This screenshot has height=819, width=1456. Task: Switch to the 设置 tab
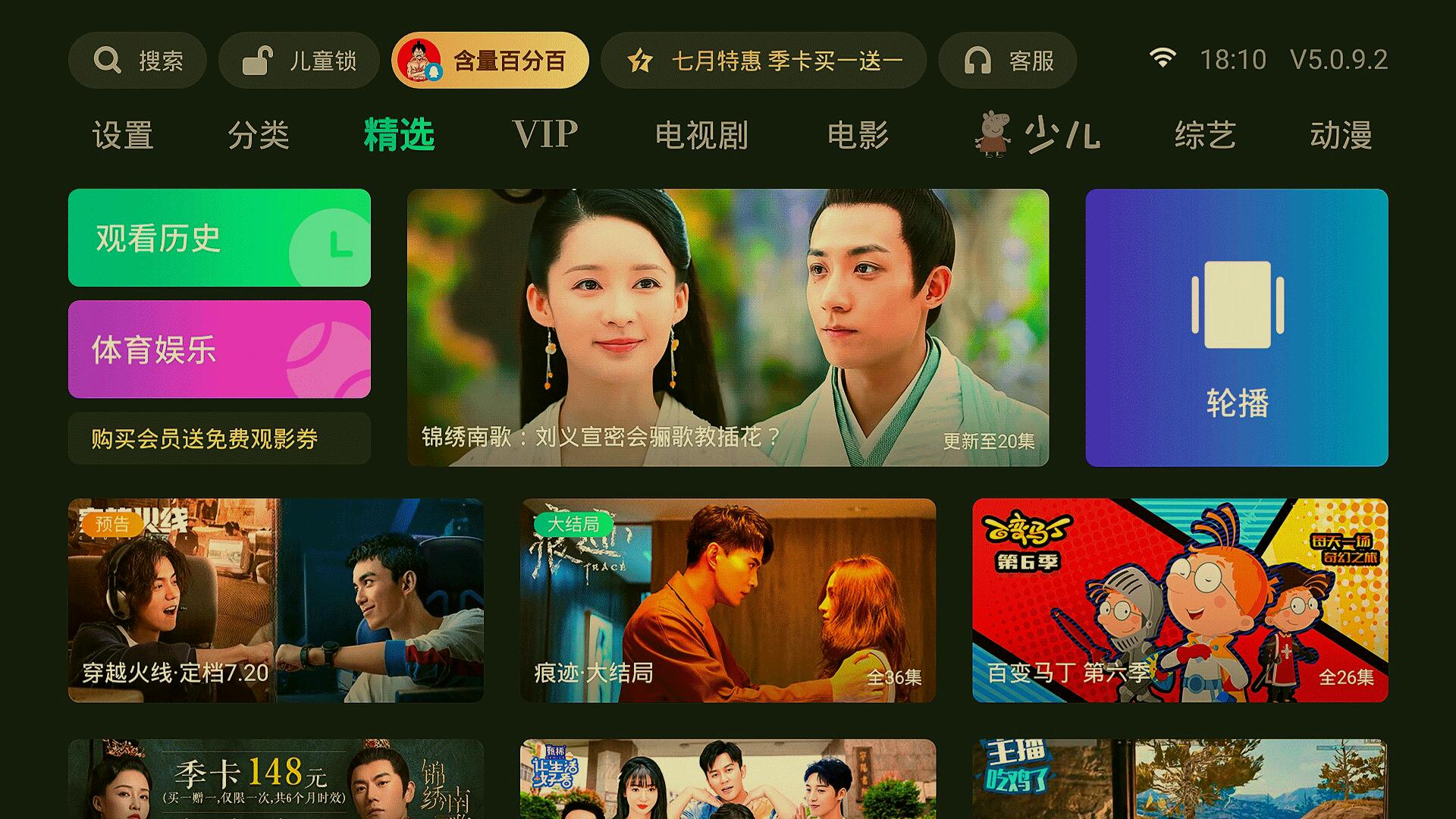click(x=123, y=135)
